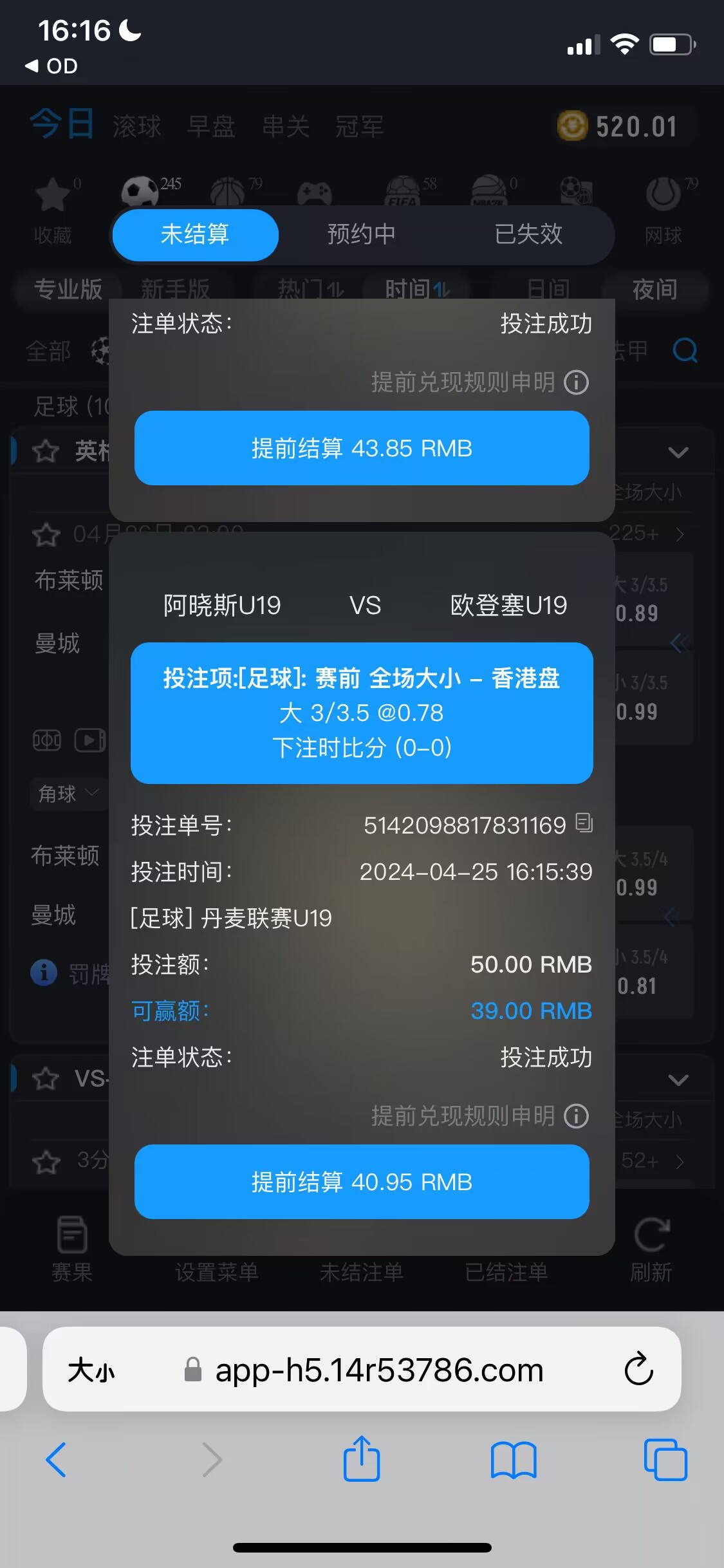The image size is (724, 1568).
Task: Cash out early for 40.95 RMB
Action: pyautogui.click(x=362, y=1182)
